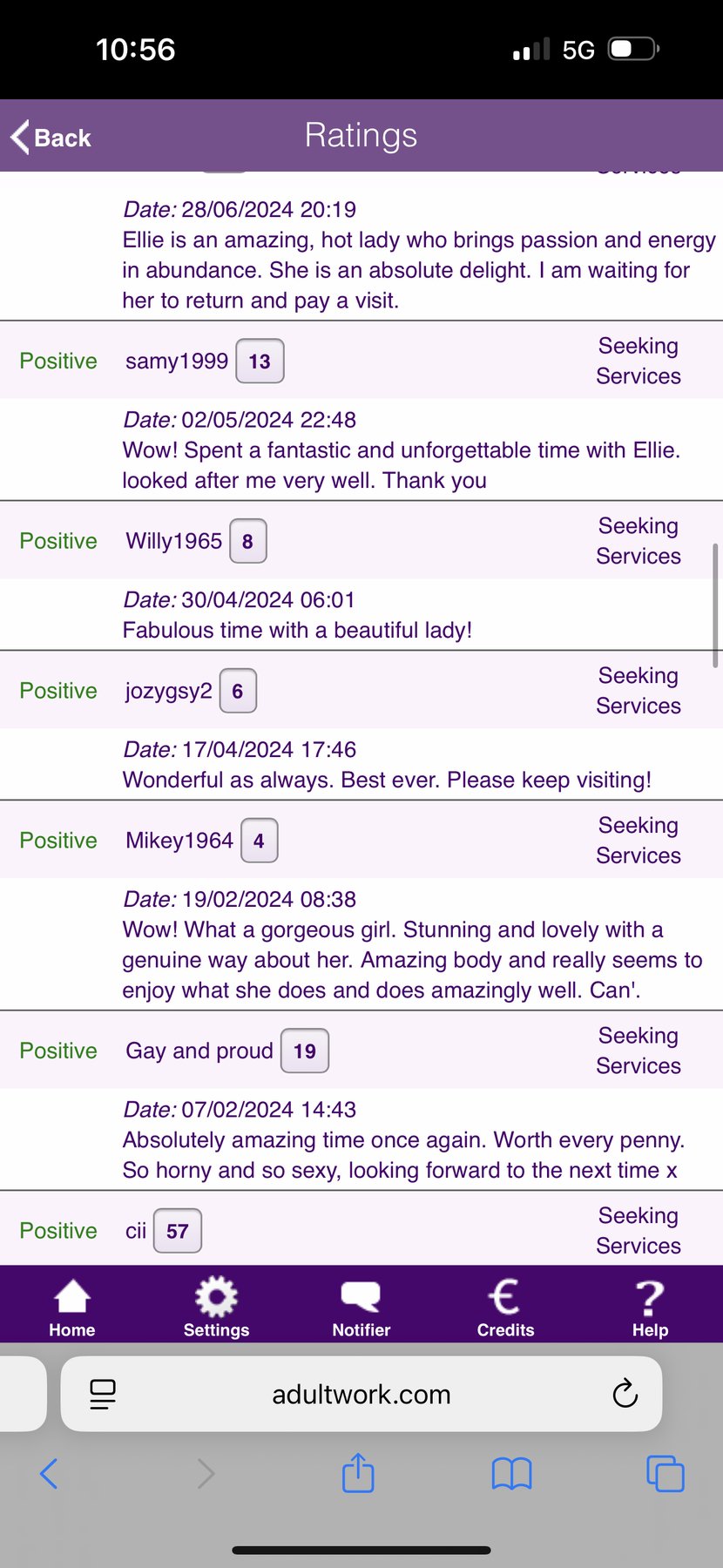The height and width of the screenshot is (1568, 723).
Task: Tap the rating count 8 beside Willy1965
Action: tap(248, 541)
